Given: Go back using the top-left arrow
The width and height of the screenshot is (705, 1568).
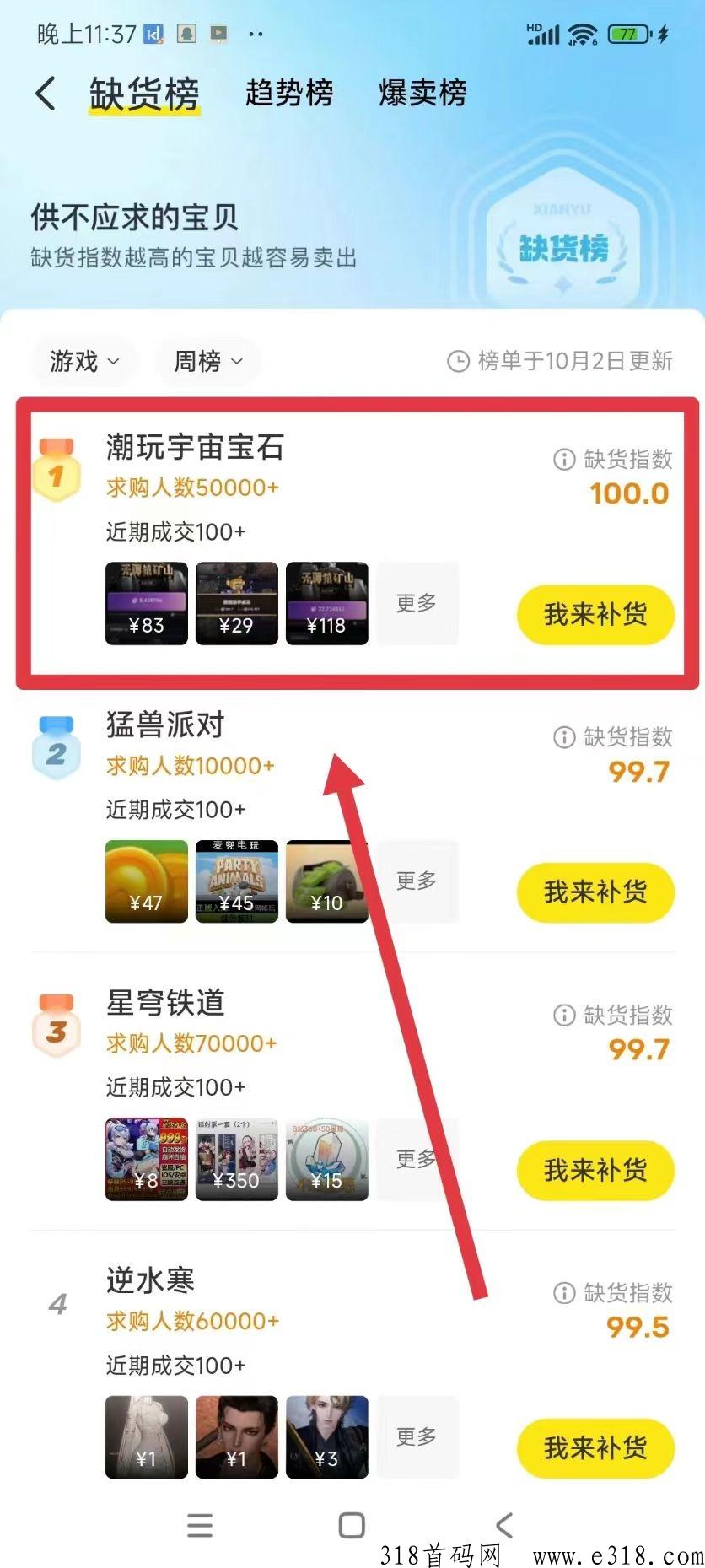Looking at the screenshot, I should (46, 93).
